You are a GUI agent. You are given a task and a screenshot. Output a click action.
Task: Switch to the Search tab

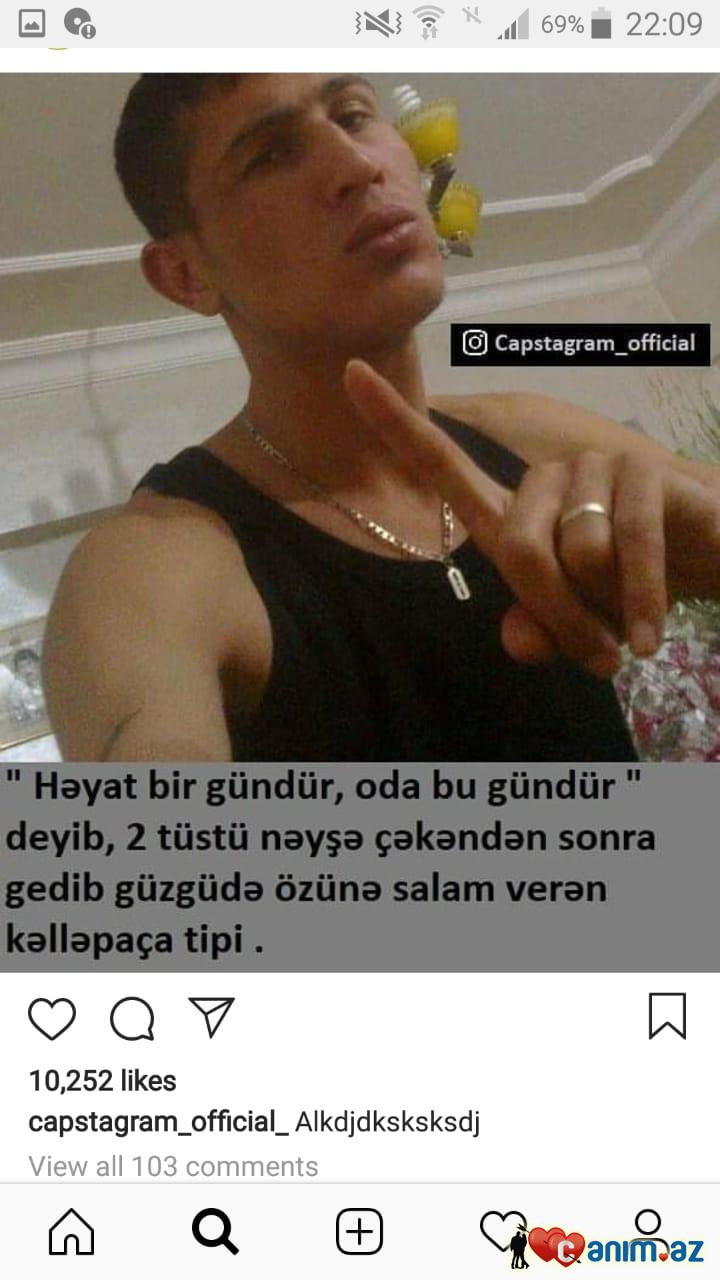[x=215, y=1232]
